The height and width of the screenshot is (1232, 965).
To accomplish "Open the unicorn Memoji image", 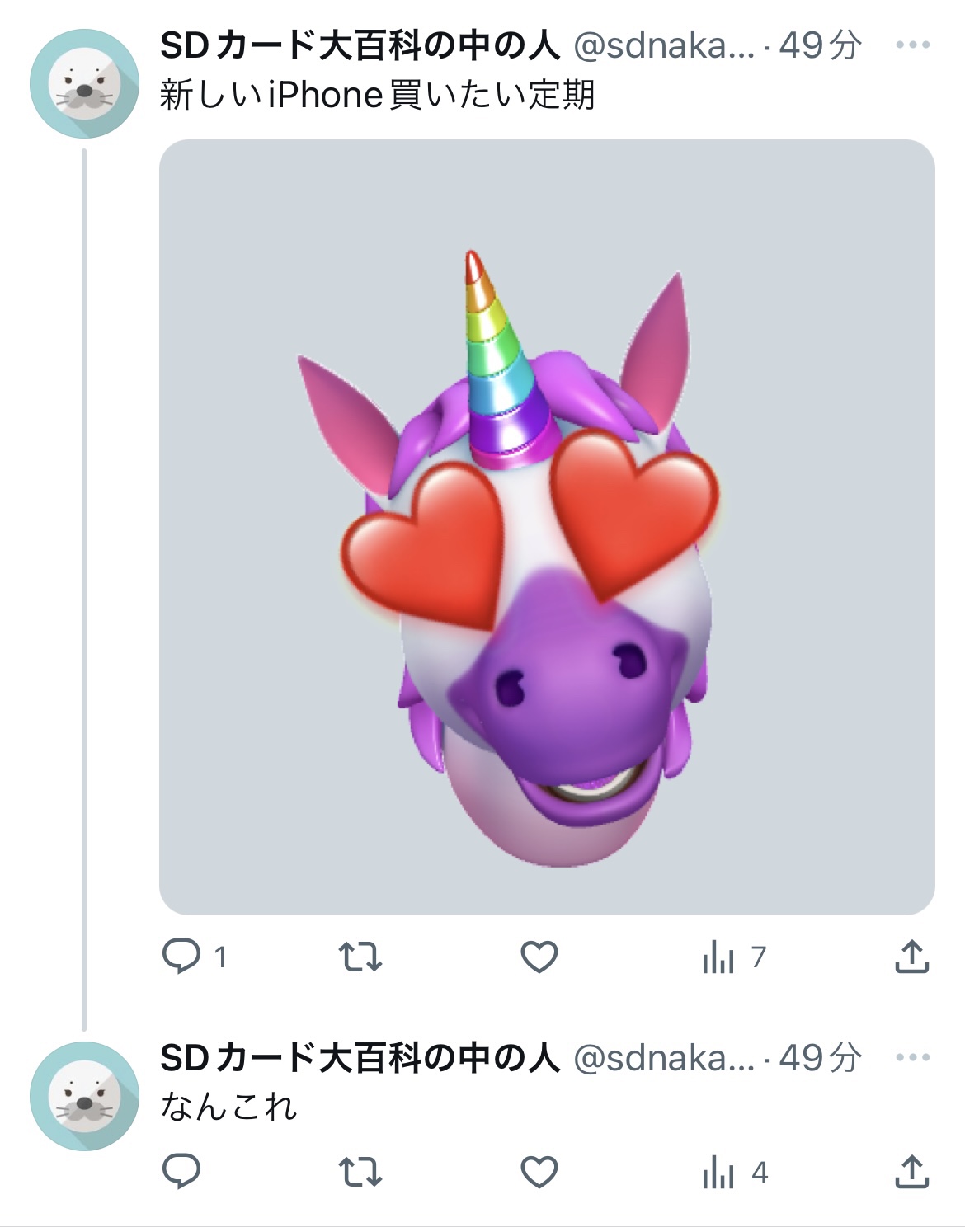I will tap(546, 527).
